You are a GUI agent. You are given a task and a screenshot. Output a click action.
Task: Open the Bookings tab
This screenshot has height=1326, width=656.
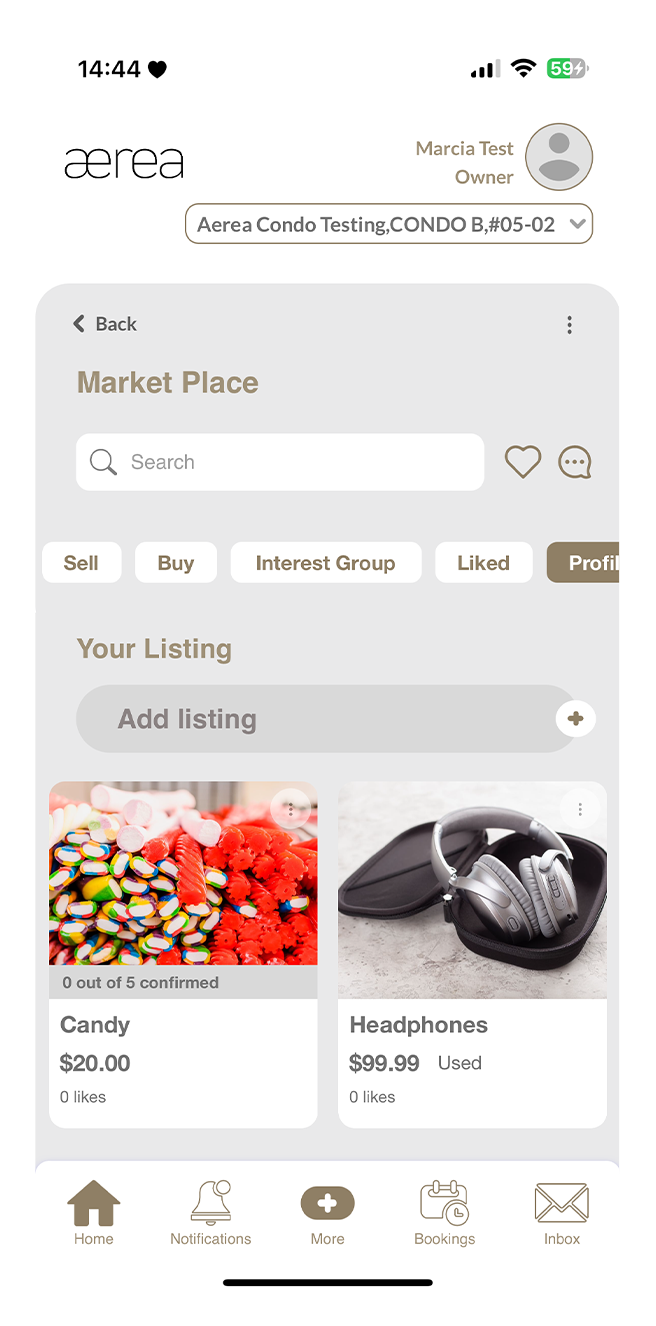[x=444, y=1212]
